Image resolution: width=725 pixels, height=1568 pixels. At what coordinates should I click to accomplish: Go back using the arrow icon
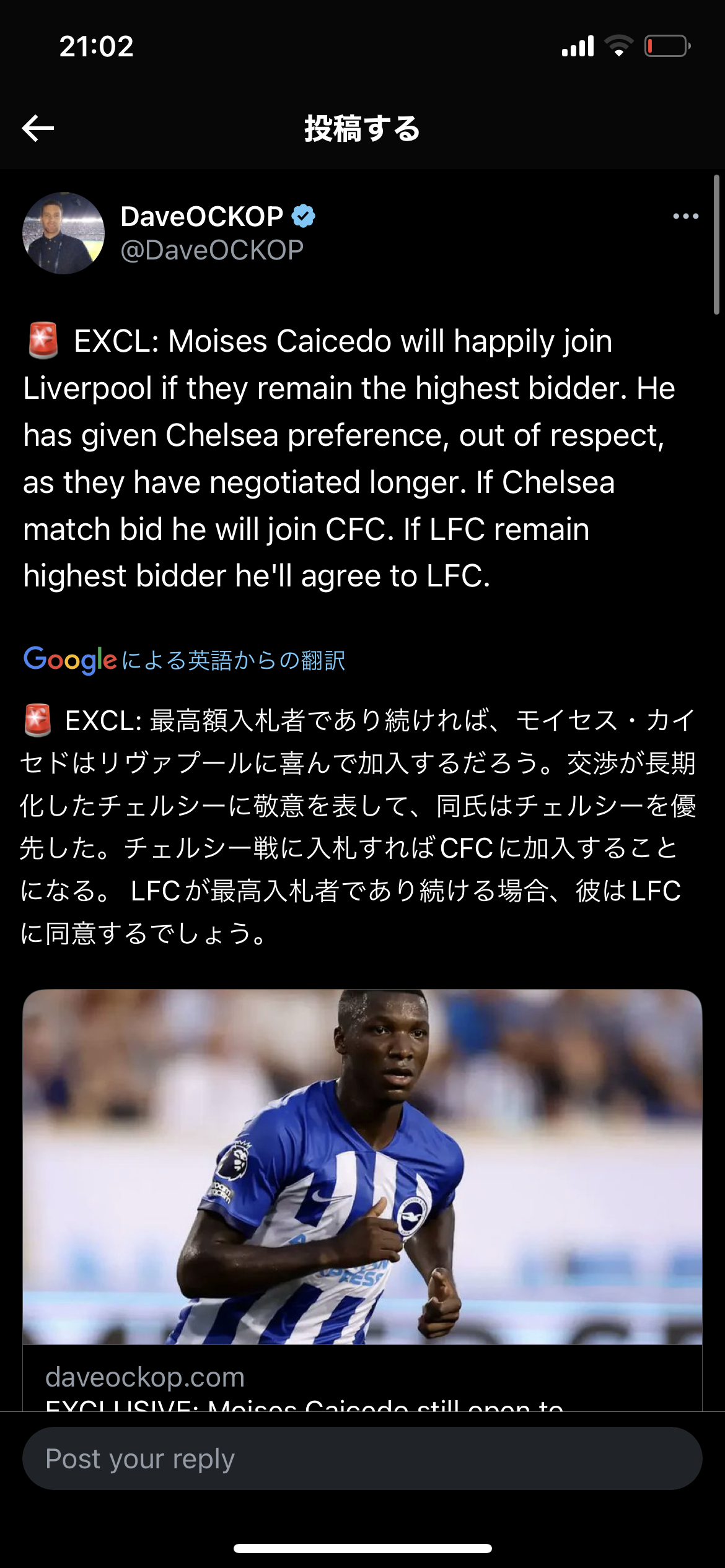[38, 128]
